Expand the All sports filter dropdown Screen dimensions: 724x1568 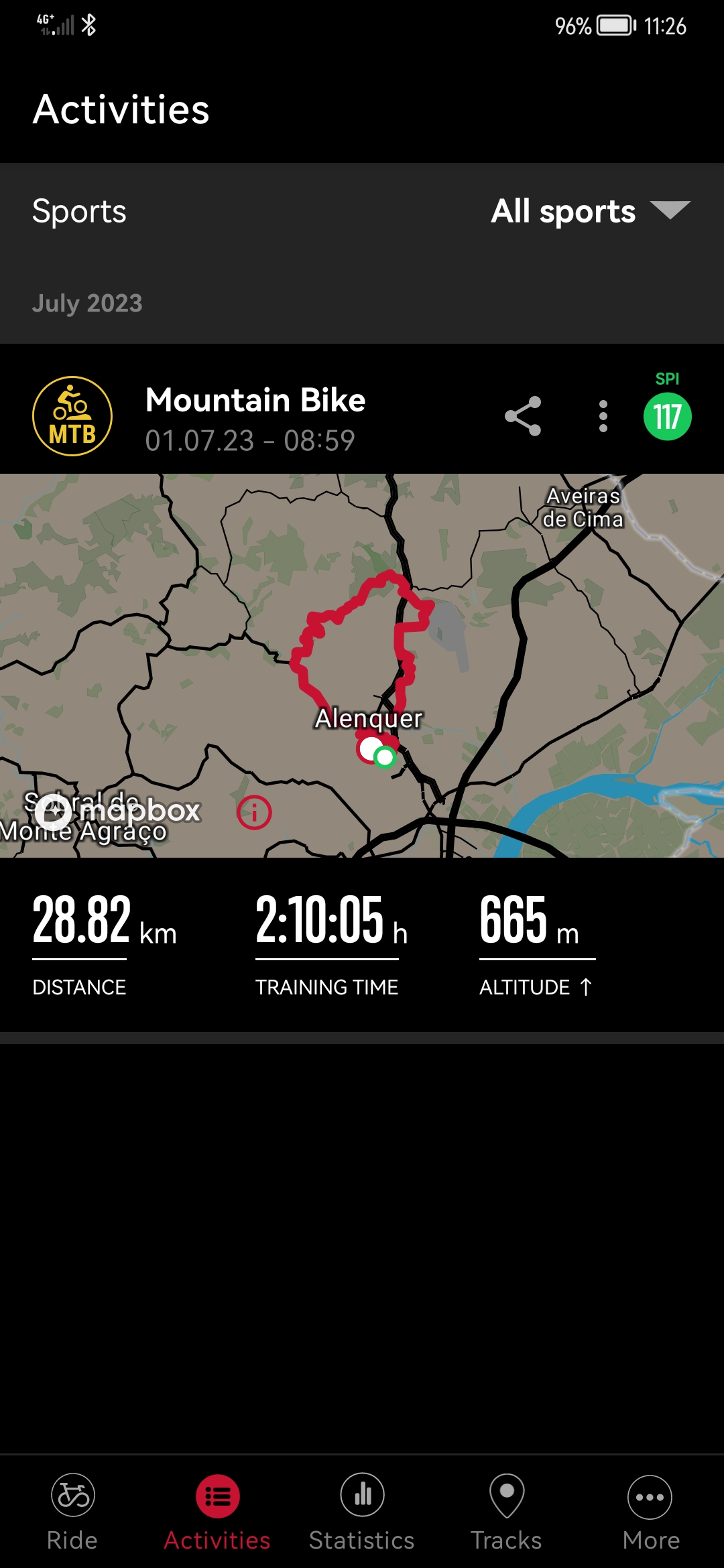[x=591, y=211]
